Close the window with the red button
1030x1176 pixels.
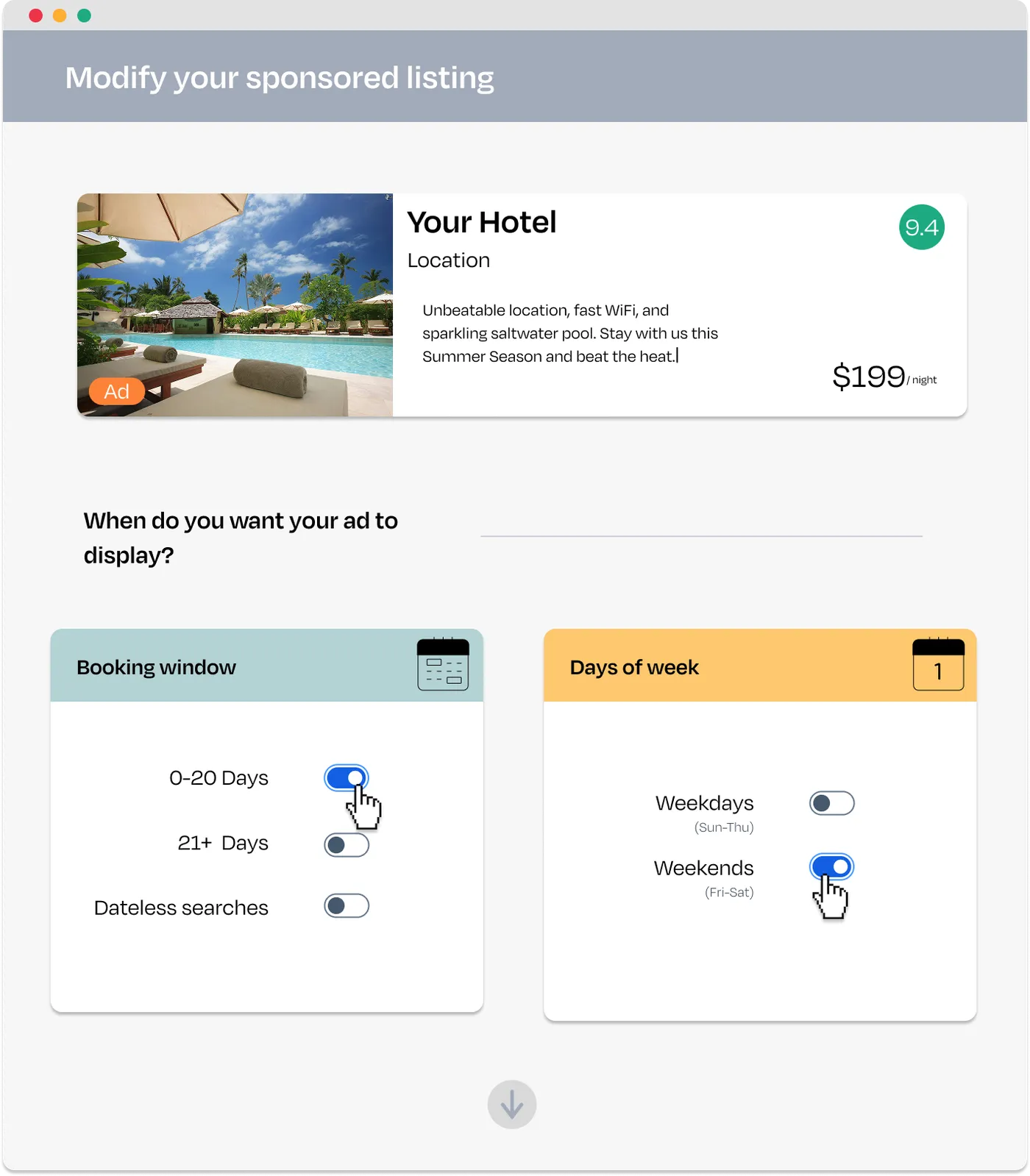[x=35, y=15]
